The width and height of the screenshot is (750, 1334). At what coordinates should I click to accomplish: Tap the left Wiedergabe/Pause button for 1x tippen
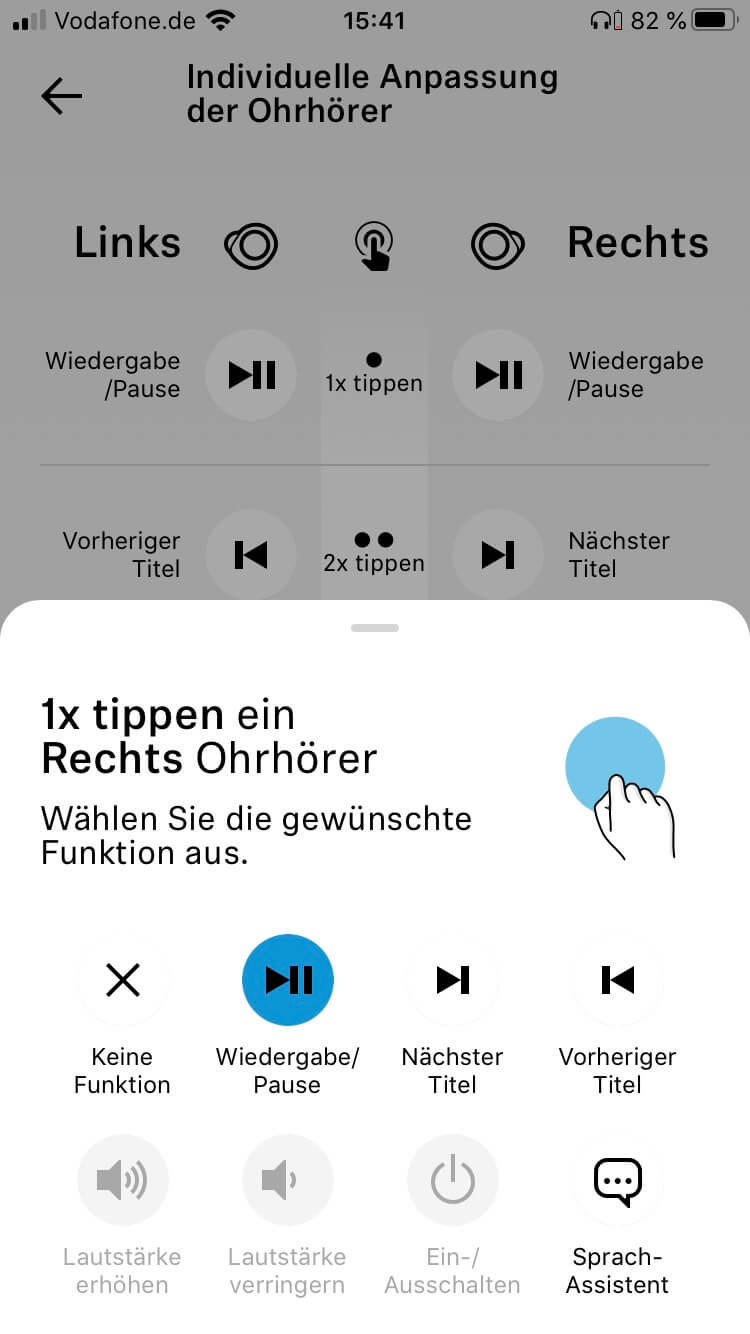tap(251, 375)
